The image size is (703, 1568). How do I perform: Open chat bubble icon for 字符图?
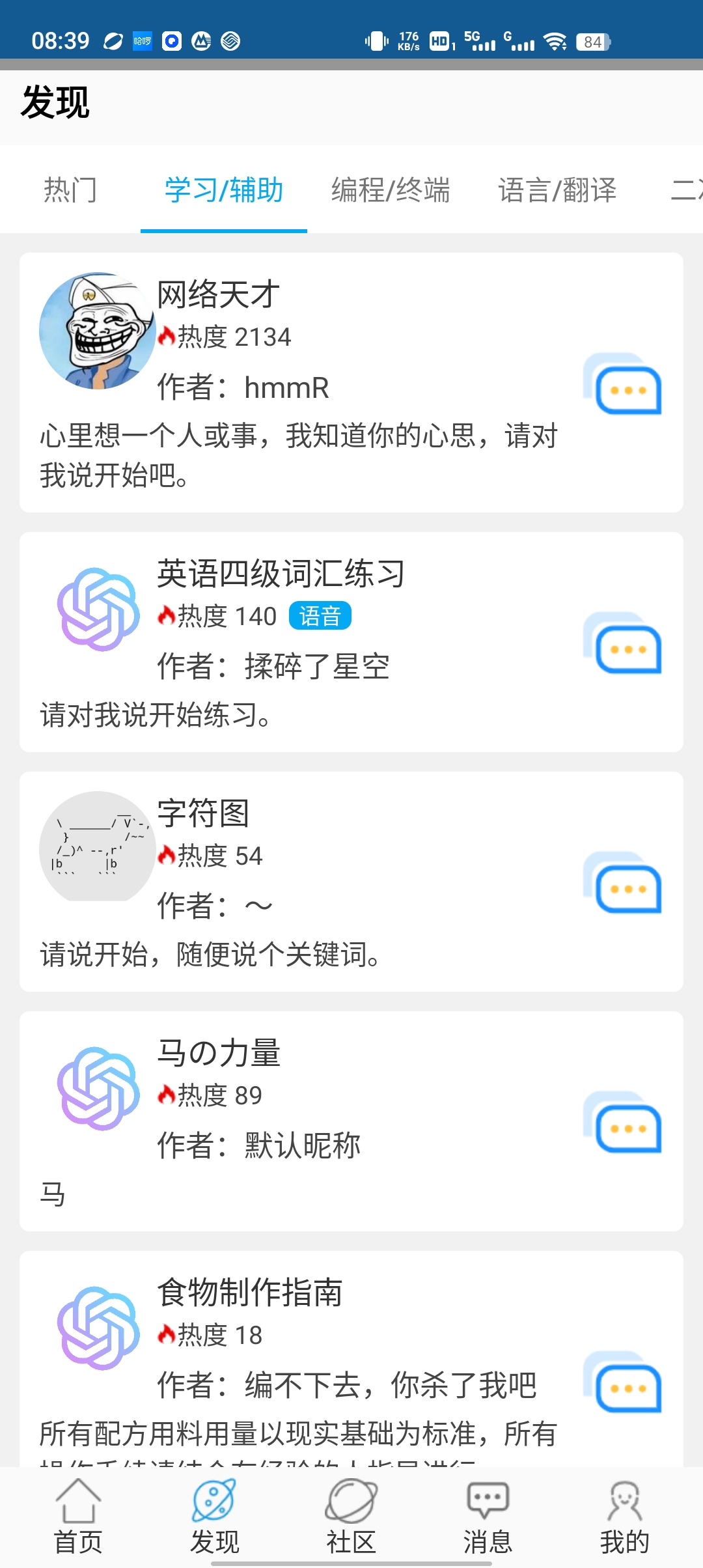tap(622, 883)
